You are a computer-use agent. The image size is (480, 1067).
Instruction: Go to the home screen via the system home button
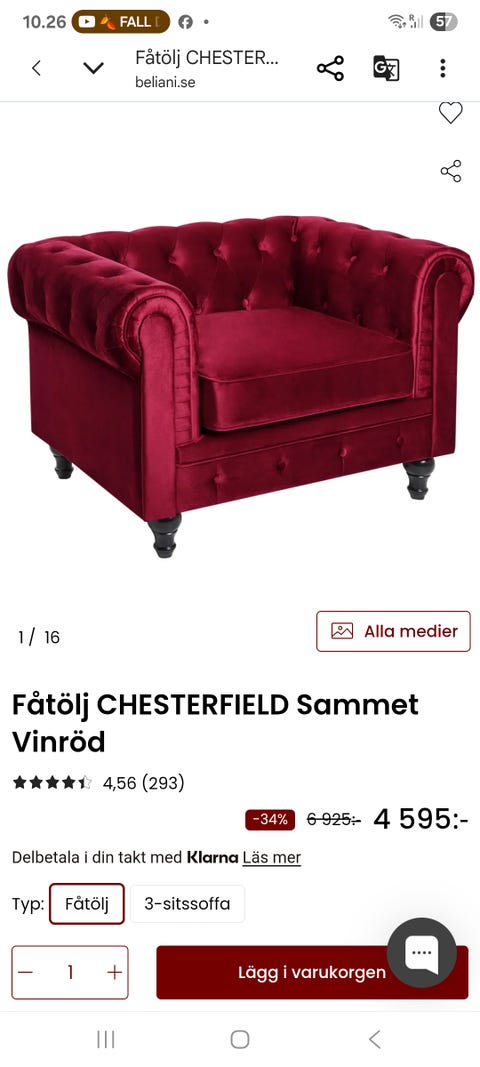pyautogui.click(x=240, y=1039)
